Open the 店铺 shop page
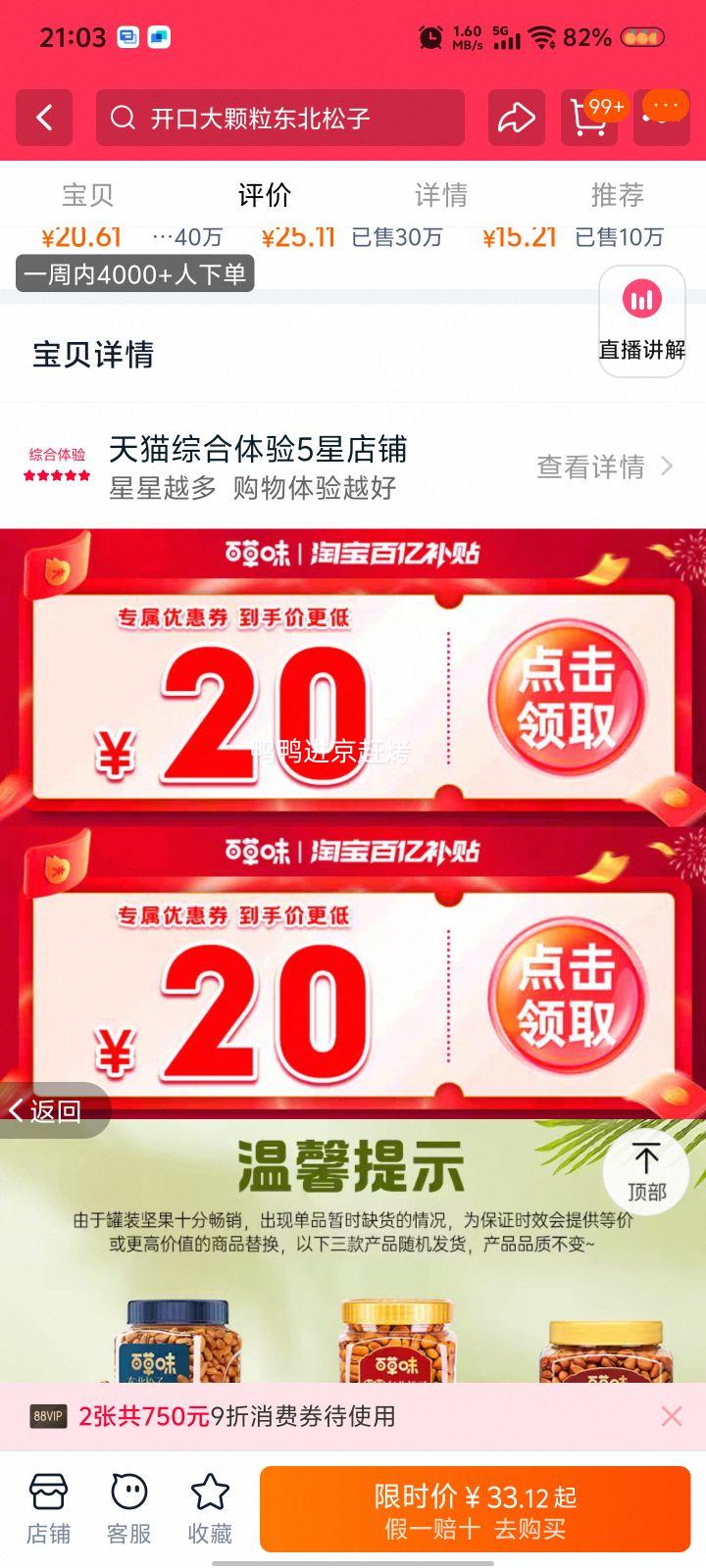The image size is (706, 1568). click(x=48, y=1509)
